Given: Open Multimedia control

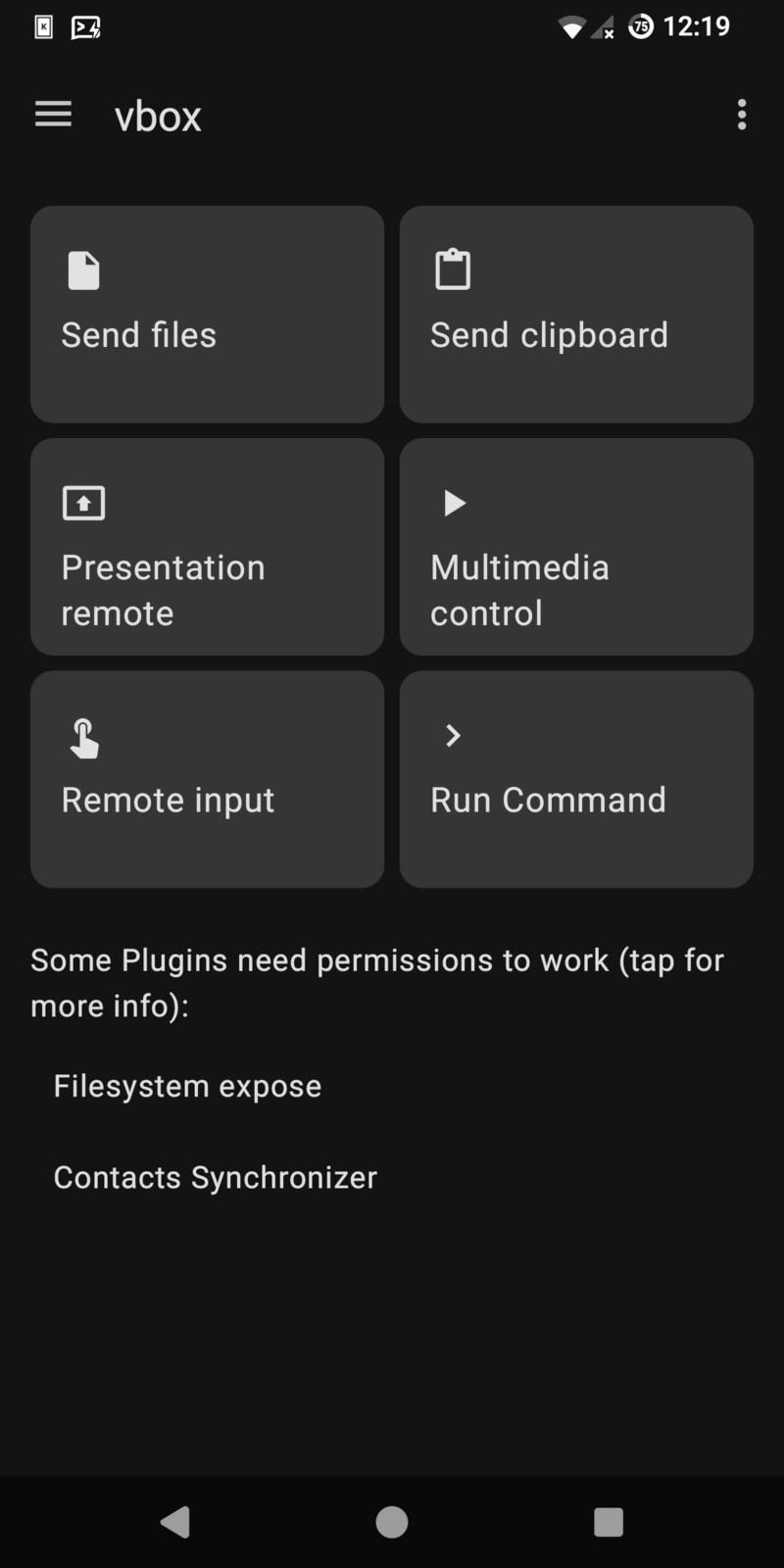Looking at the screenshot, I should point(576,547).
